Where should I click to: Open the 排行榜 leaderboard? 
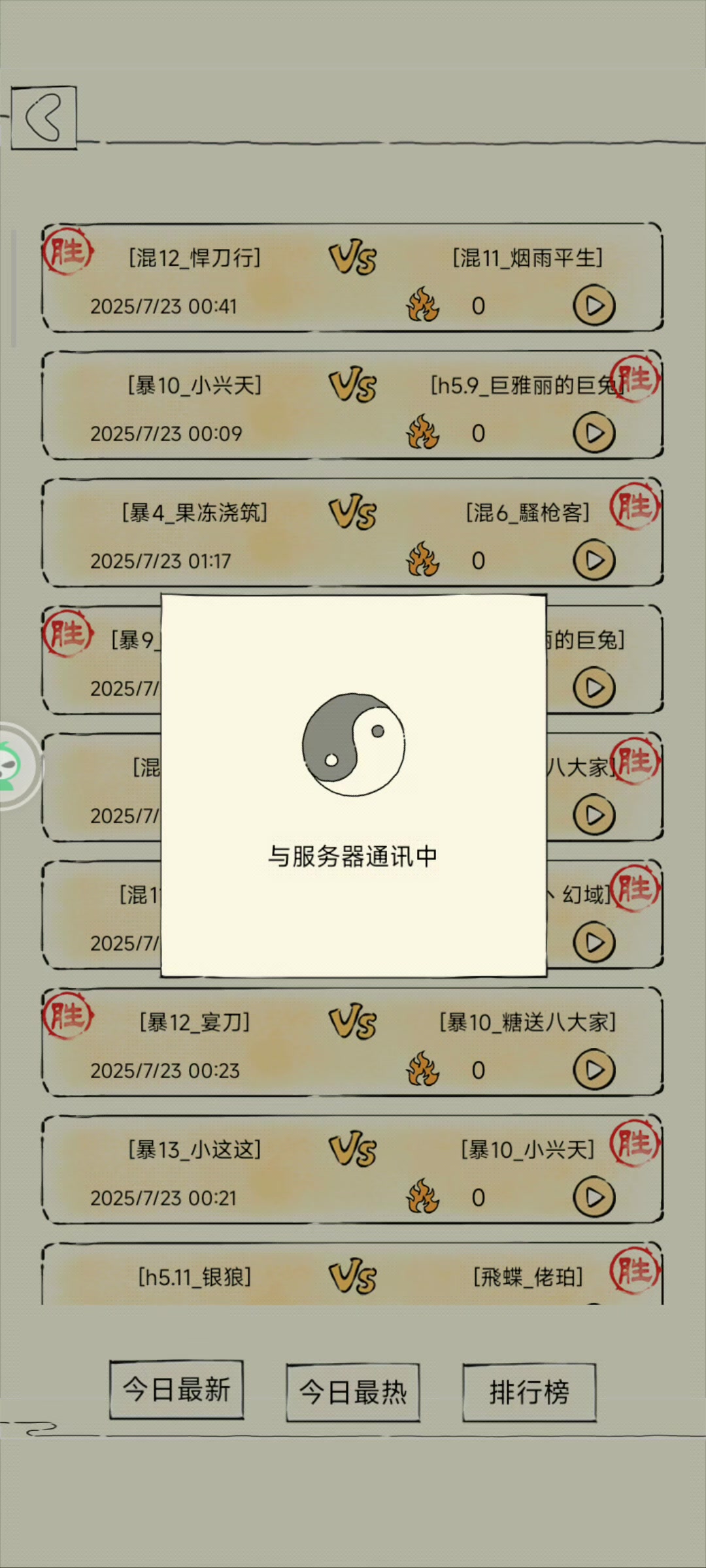coord(529,1392)
